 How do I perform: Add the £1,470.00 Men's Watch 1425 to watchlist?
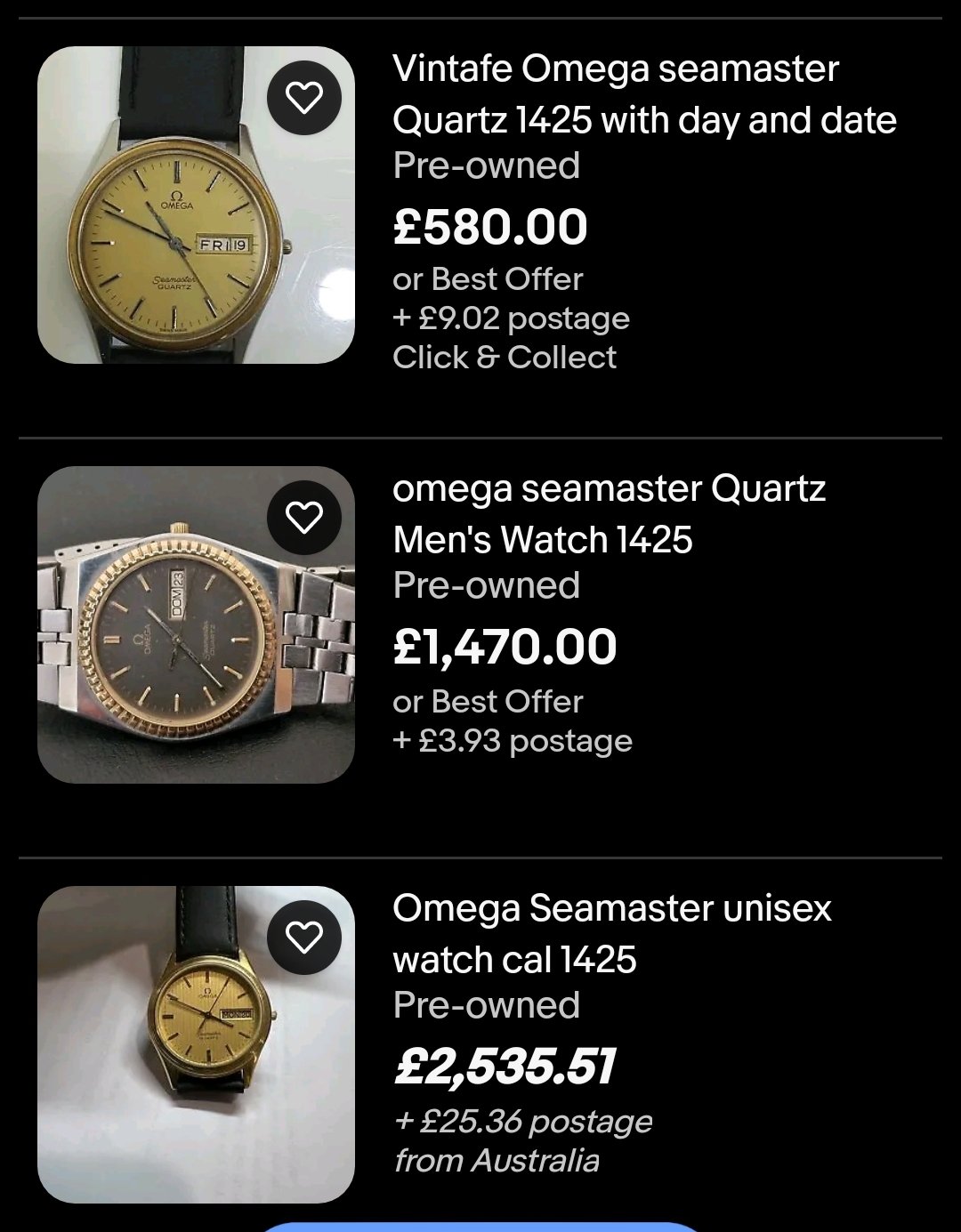point(304,518)
